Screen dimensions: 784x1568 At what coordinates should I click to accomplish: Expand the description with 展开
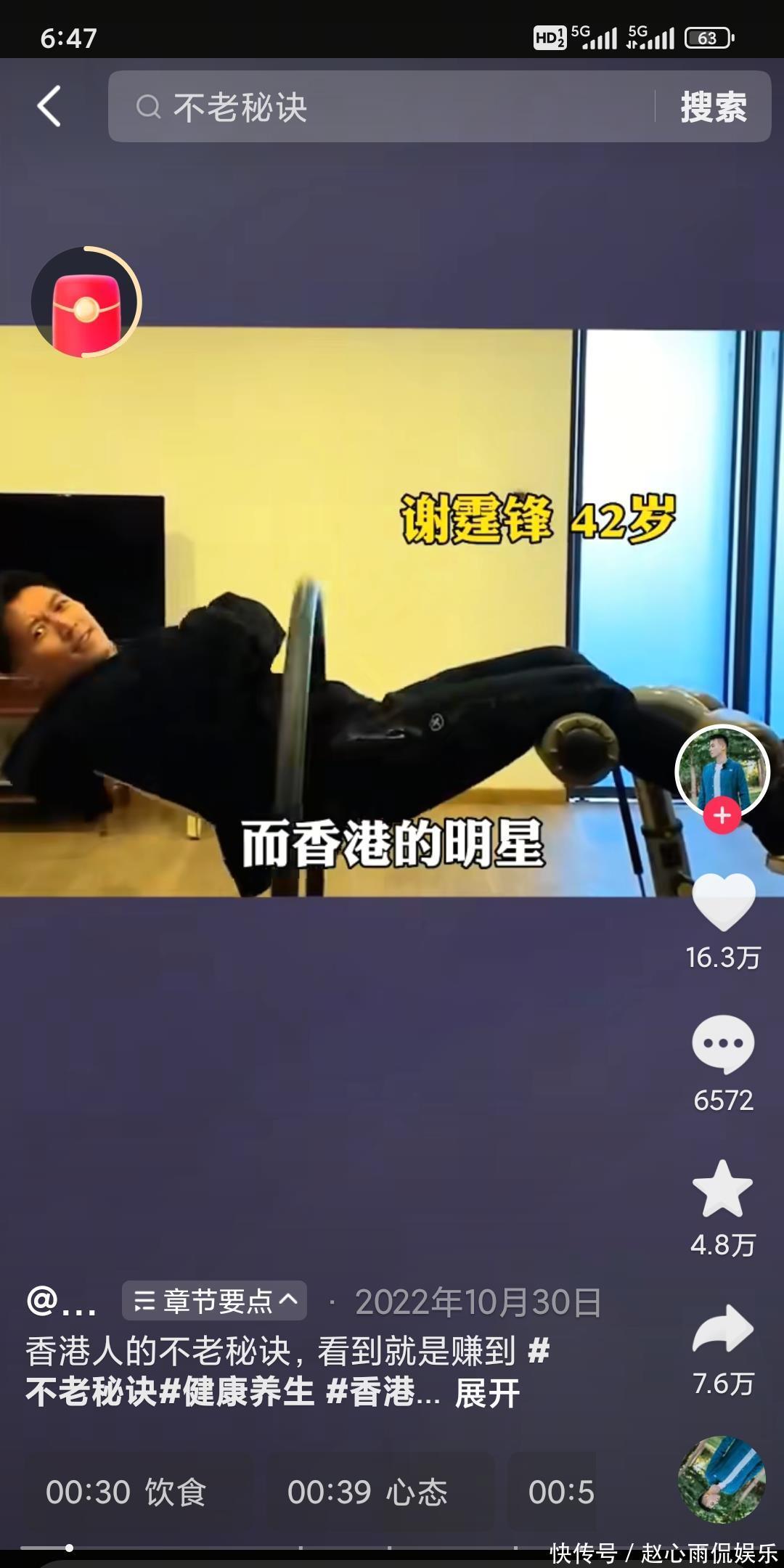point(487,1394)
